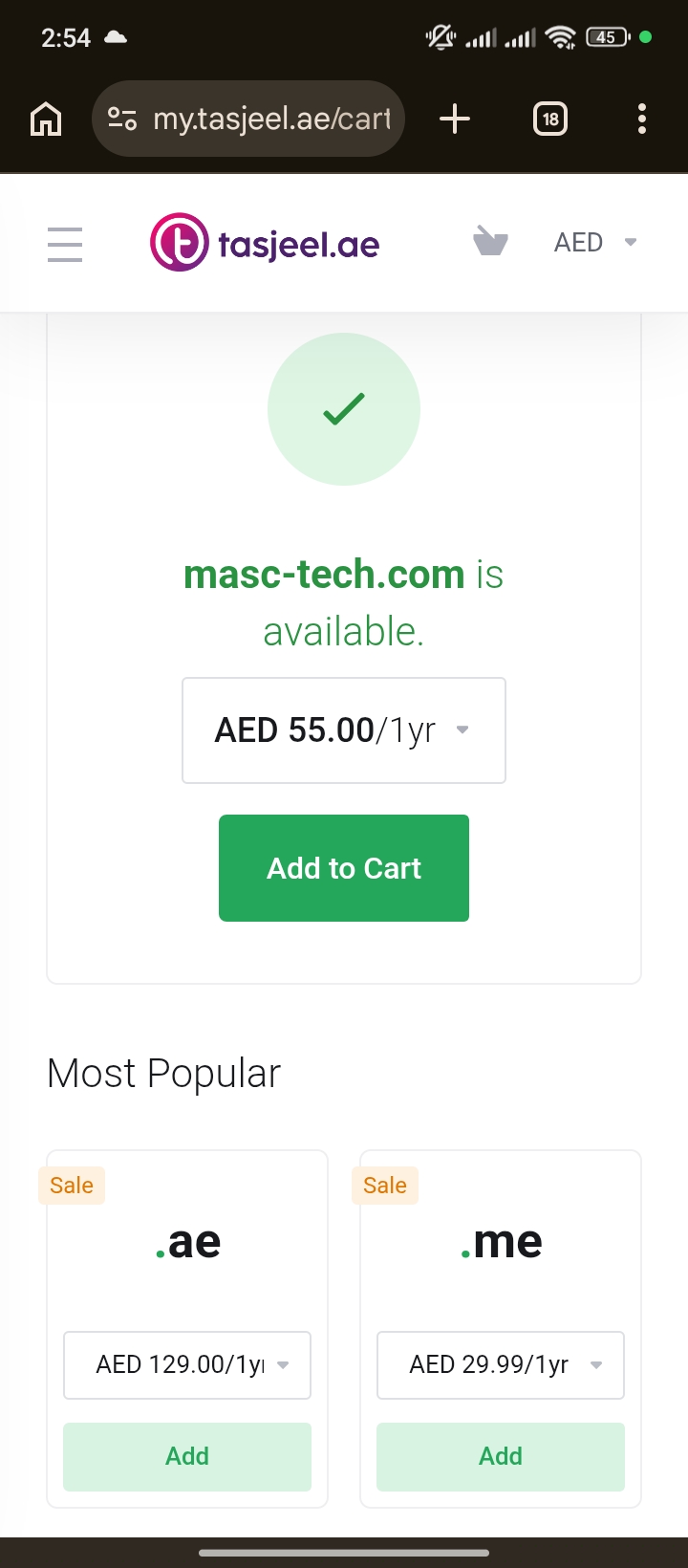
Task: Open the hamburger menu
Action: pos(65,244)
